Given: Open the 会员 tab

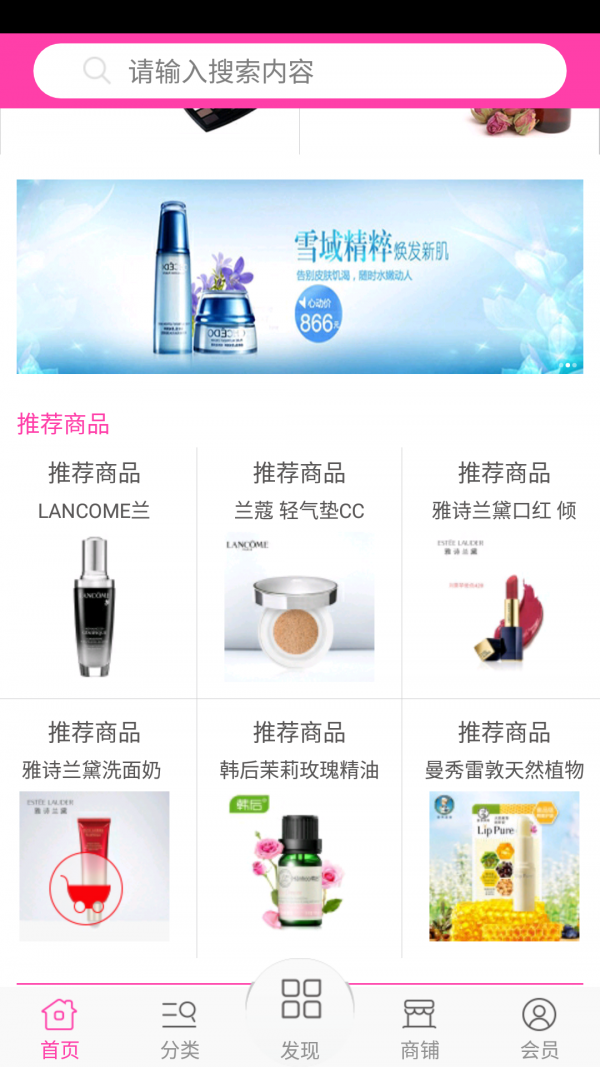Looking at the screenshot, I should pos(539,1029).
